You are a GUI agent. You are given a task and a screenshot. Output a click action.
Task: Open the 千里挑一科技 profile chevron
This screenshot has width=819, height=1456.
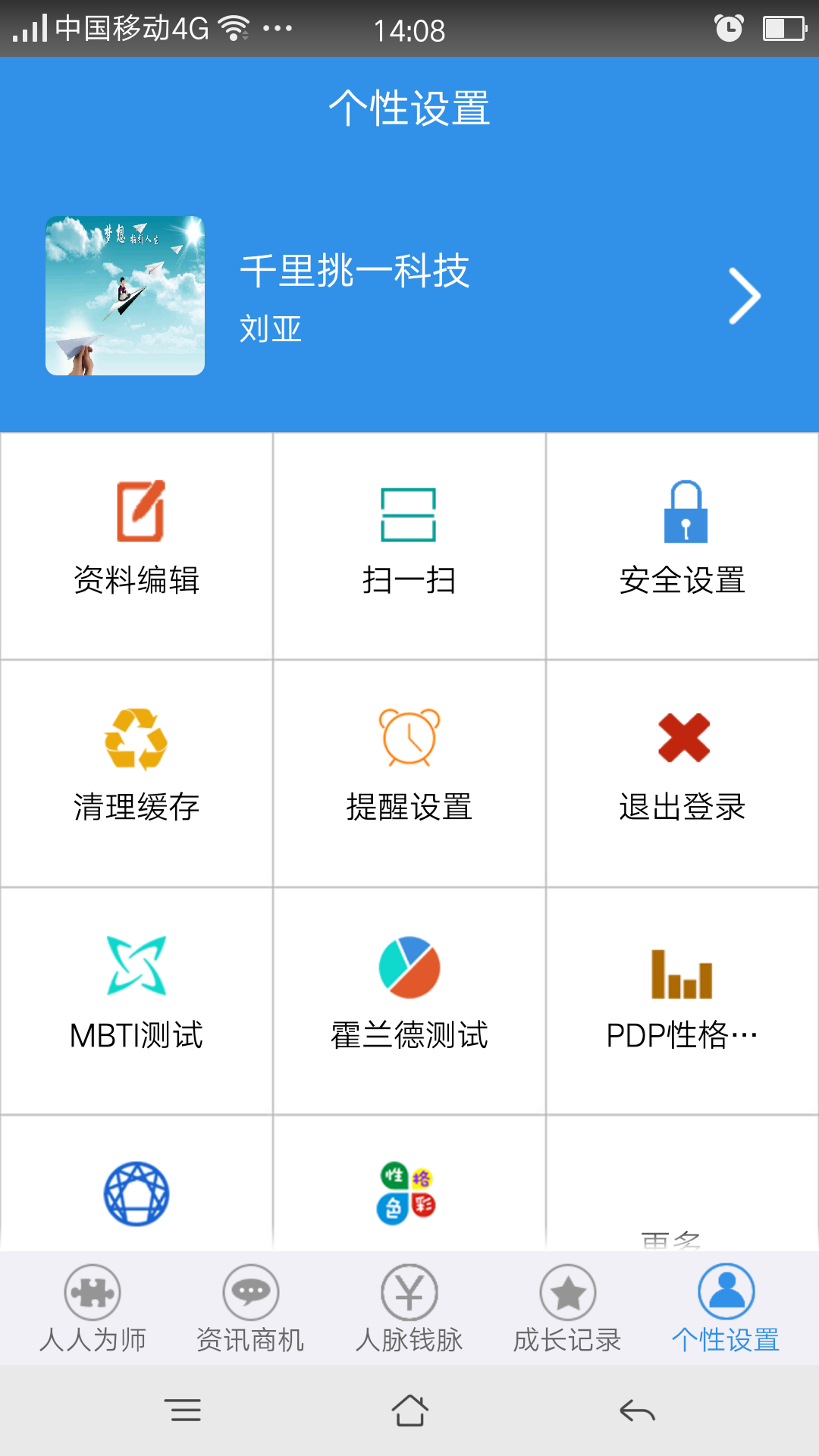tap(744, 296)
